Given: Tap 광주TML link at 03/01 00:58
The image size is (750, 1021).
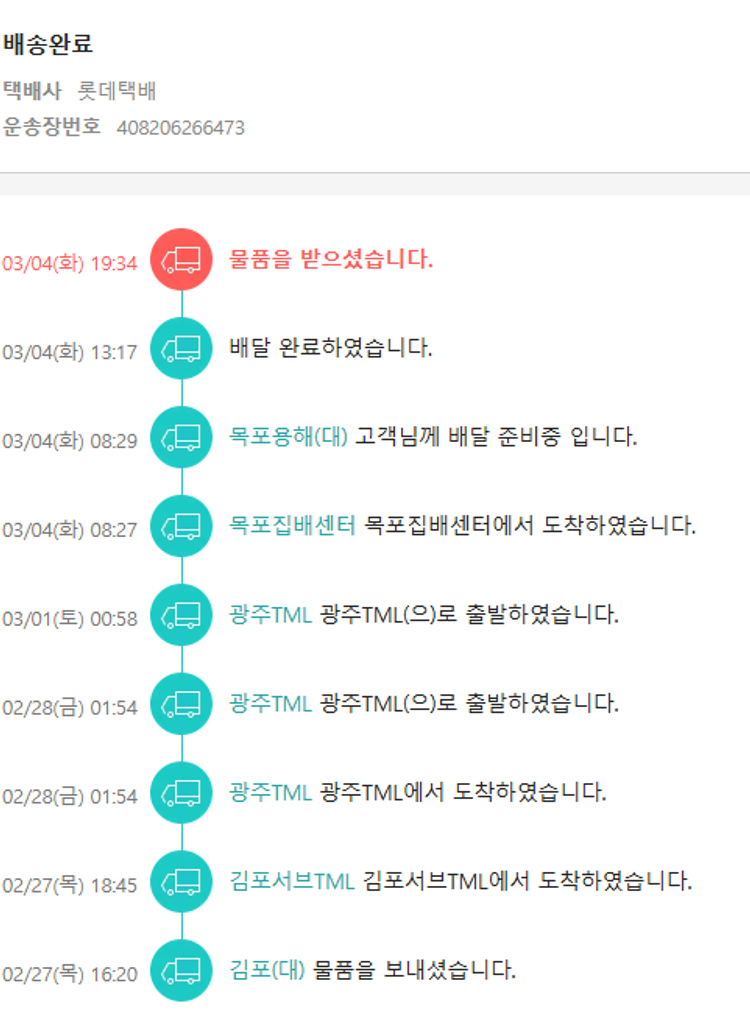Looking at the screenshot, I should [x=270, y=615].
